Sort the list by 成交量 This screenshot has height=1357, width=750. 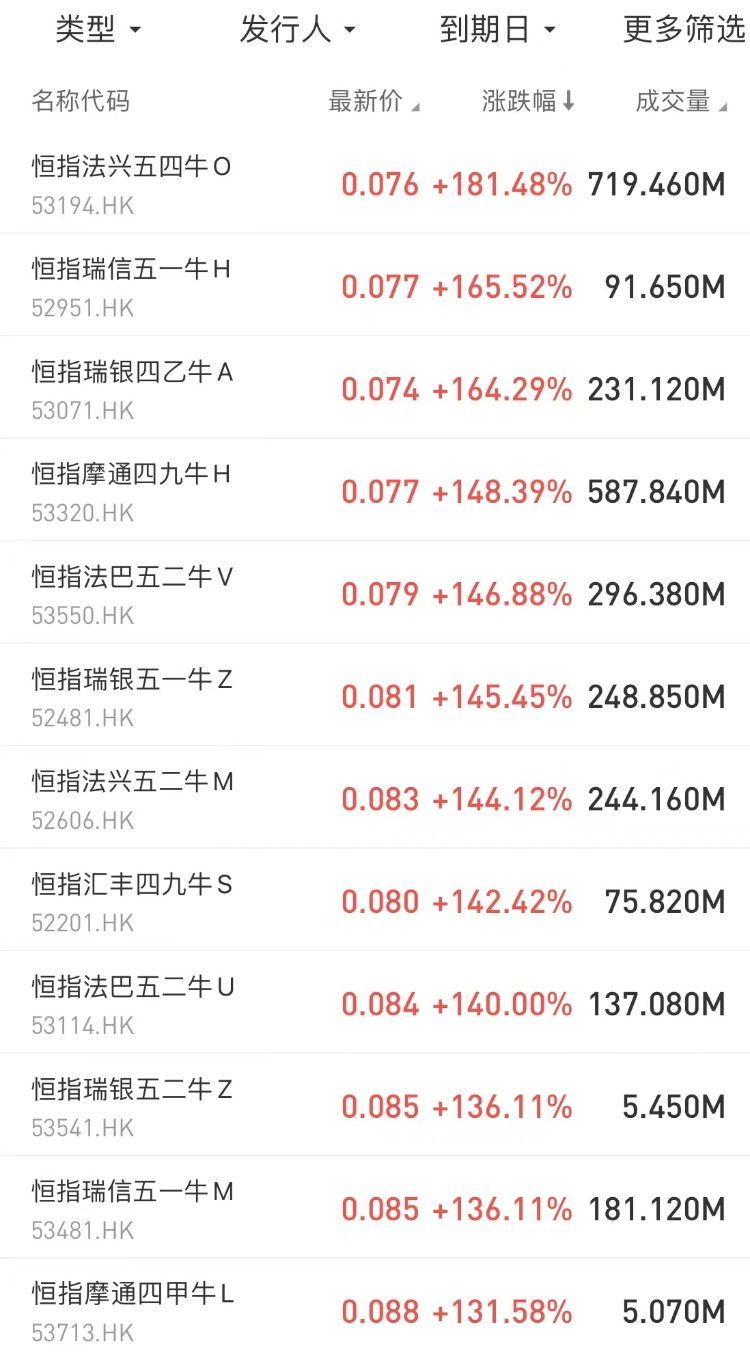coord(680,101)
